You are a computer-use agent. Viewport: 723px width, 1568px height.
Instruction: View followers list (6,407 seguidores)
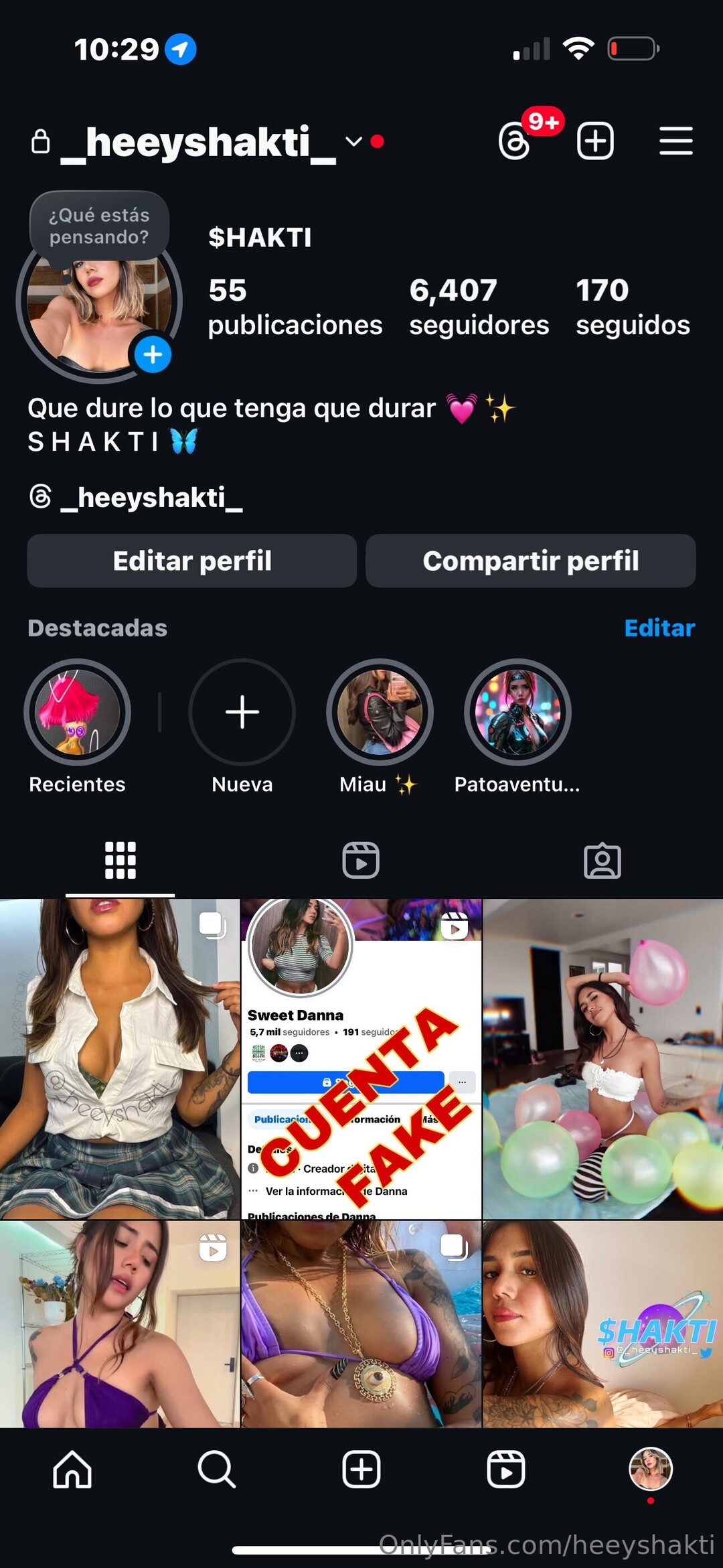tap(479, 307)
